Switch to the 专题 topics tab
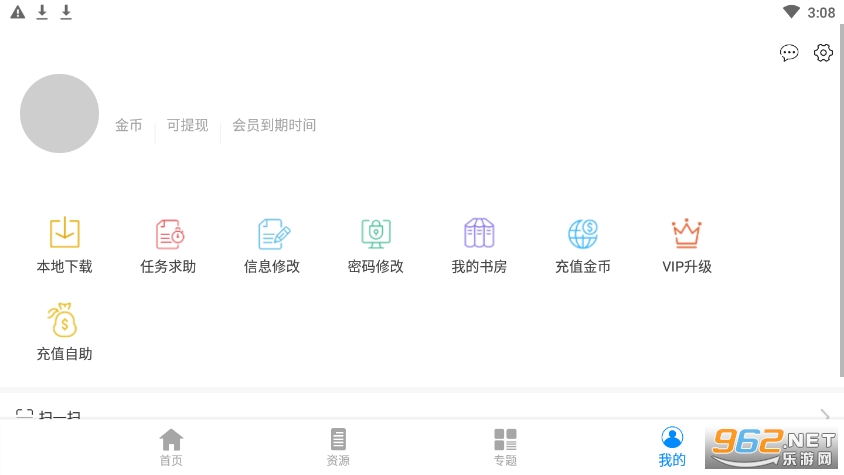Image resolution: width=844 pixels, height=475 pixels. coord(505,446)
